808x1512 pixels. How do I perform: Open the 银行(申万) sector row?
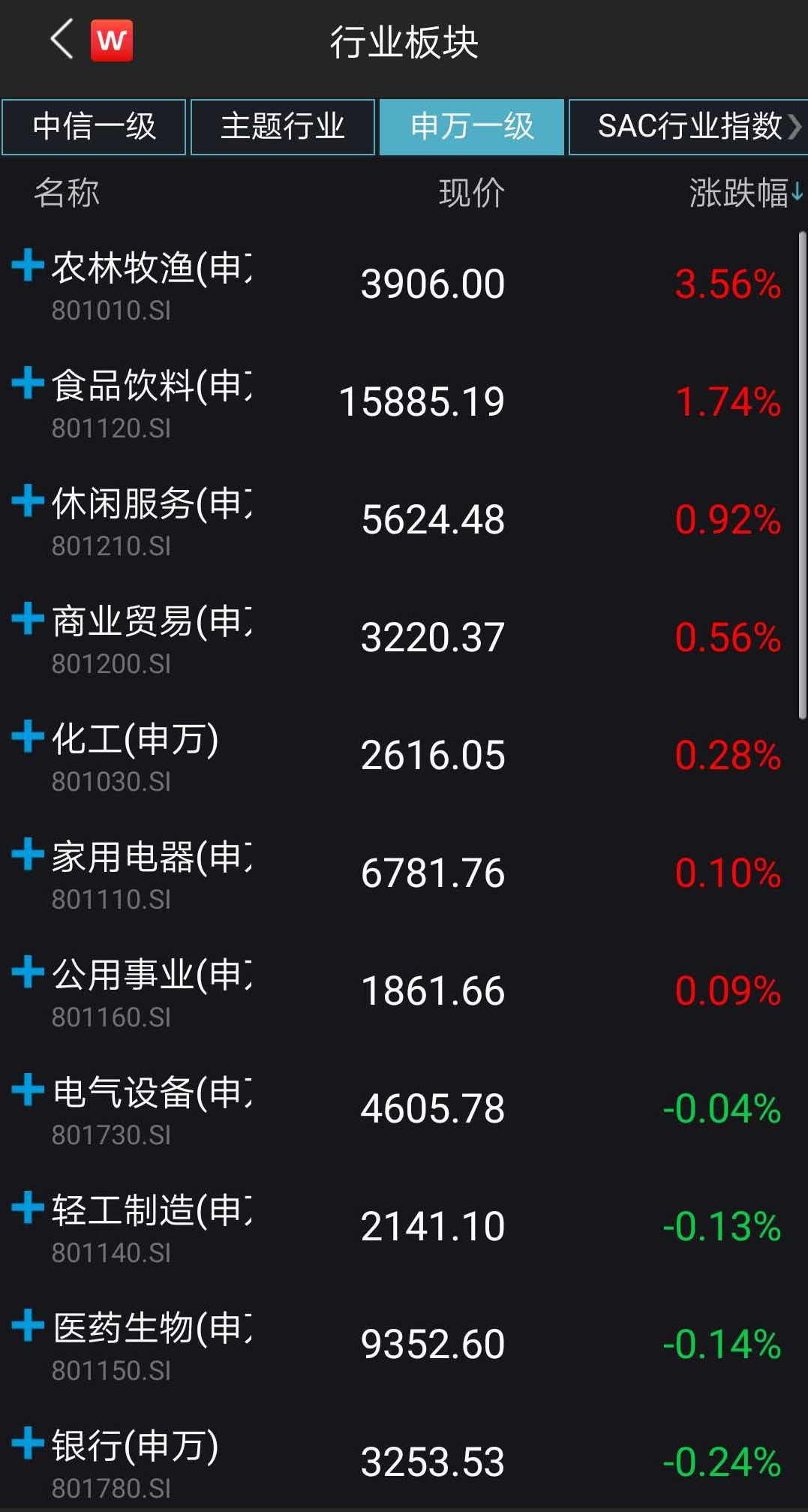pyautogui.click(x=398, y=1462)
